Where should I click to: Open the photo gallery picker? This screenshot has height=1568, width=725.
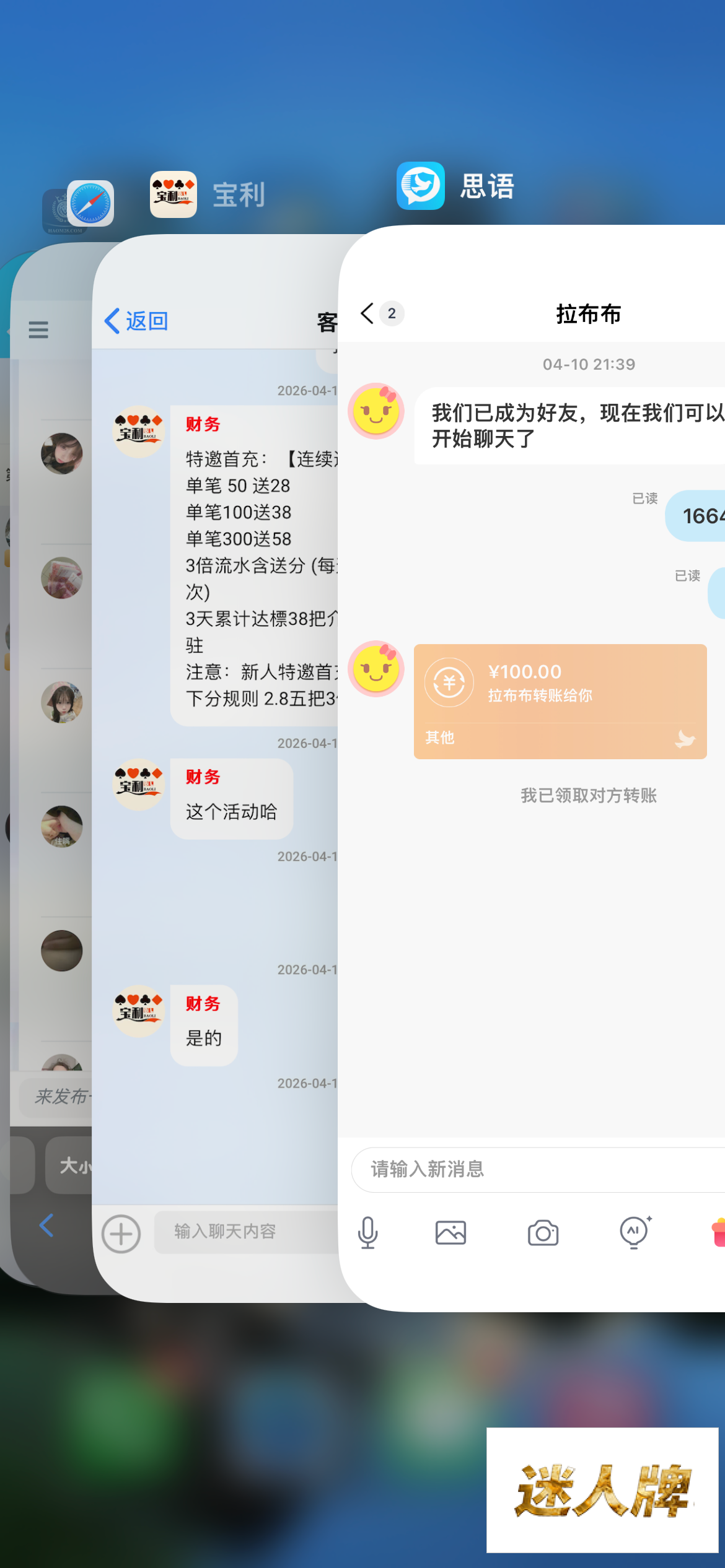point(450,1232)
